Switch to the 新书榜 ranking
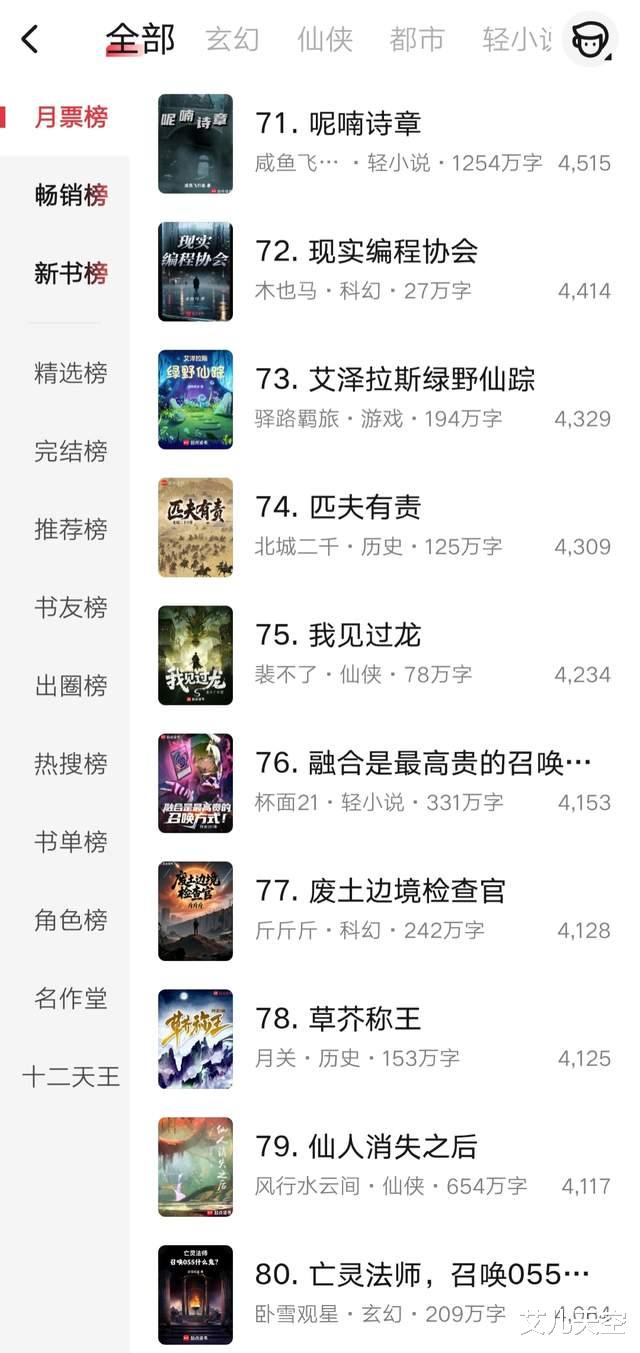The height and width of the screenshot is (1353, 640). pyautogui.click(x=70, y=273)
